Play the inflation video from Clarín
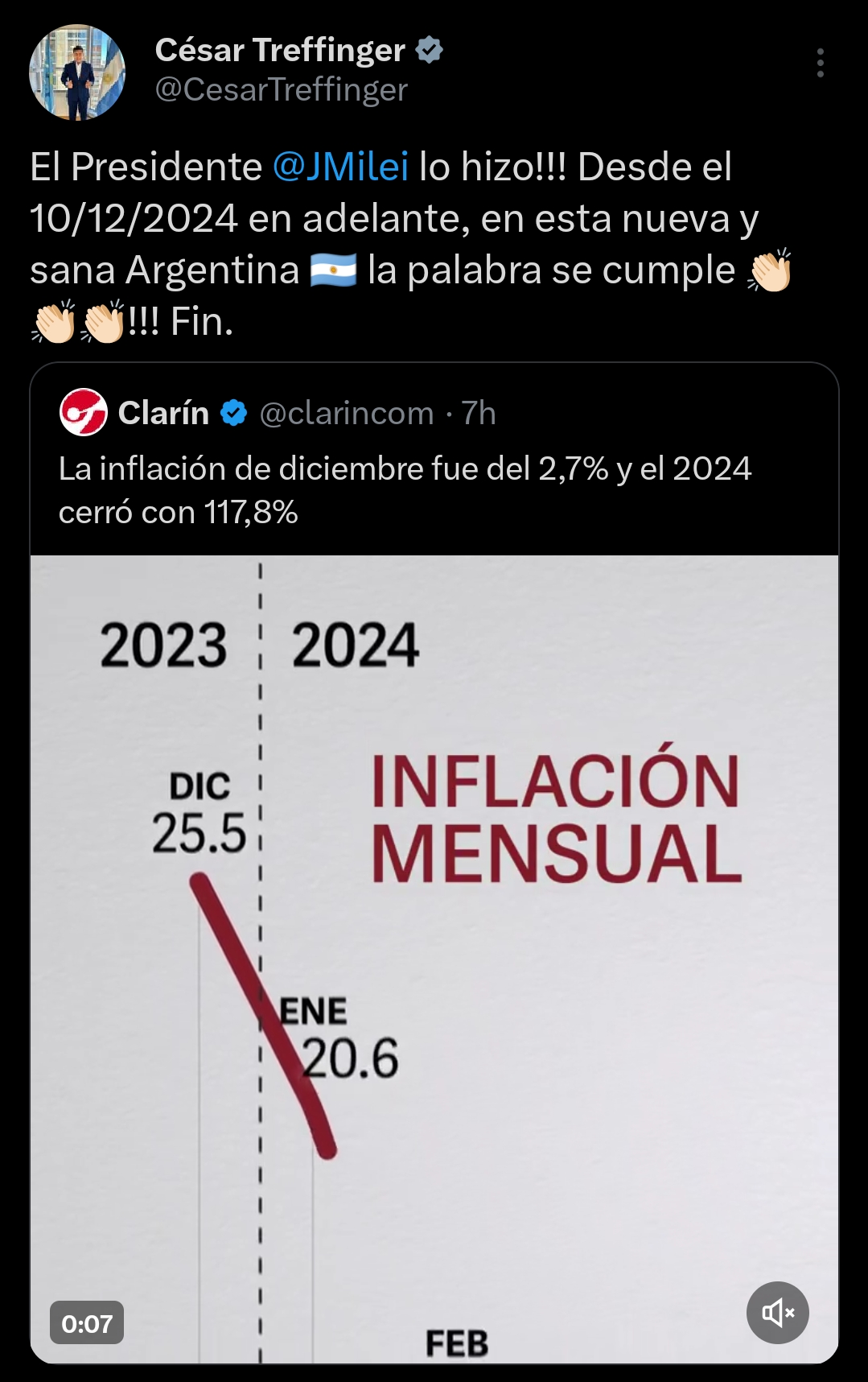The image size is (868, 1382). 434,958
